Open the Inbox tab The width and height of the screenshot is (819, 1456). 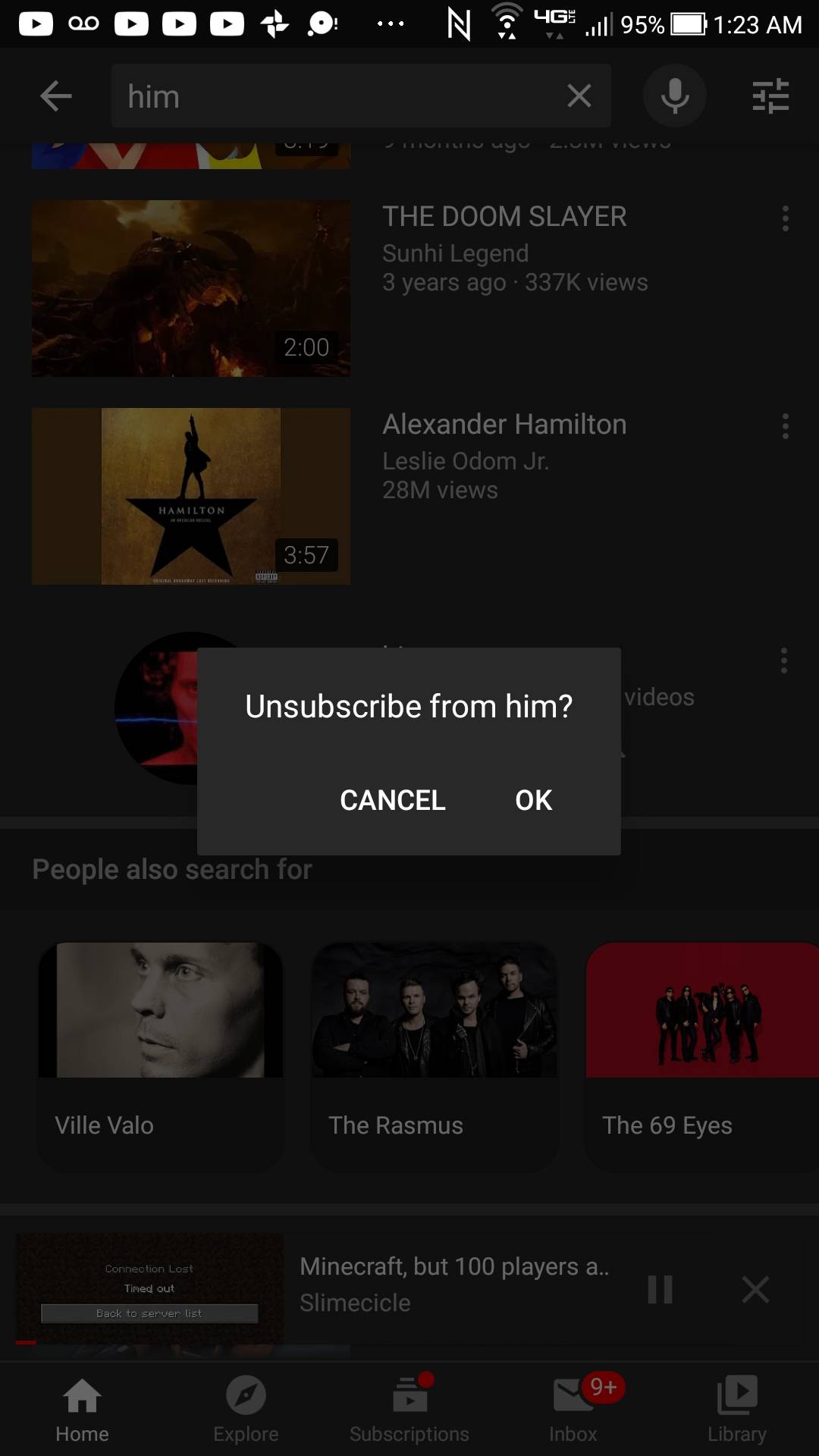pos(574,1409)
